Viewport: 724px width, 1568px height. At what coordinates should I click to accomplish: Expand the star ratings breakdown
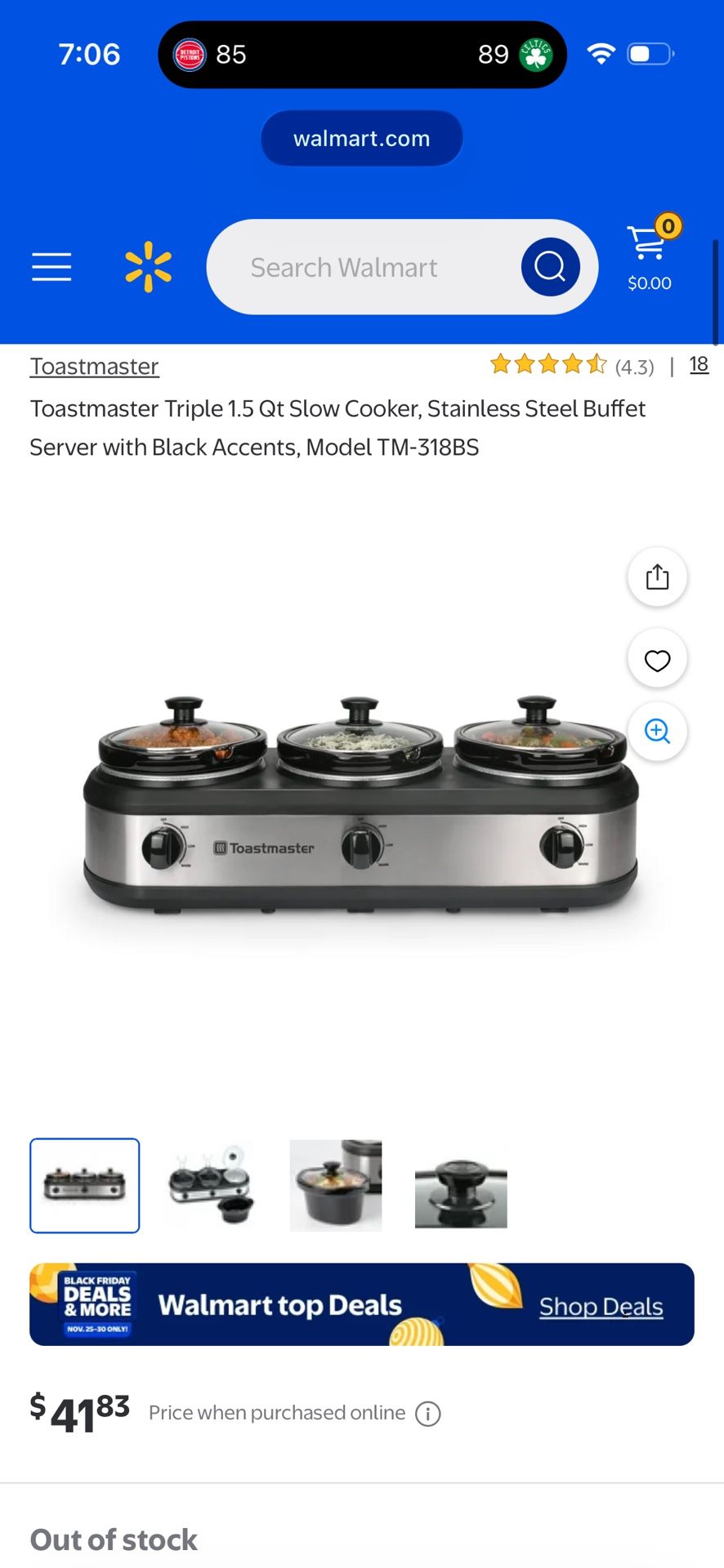(547, 365)
